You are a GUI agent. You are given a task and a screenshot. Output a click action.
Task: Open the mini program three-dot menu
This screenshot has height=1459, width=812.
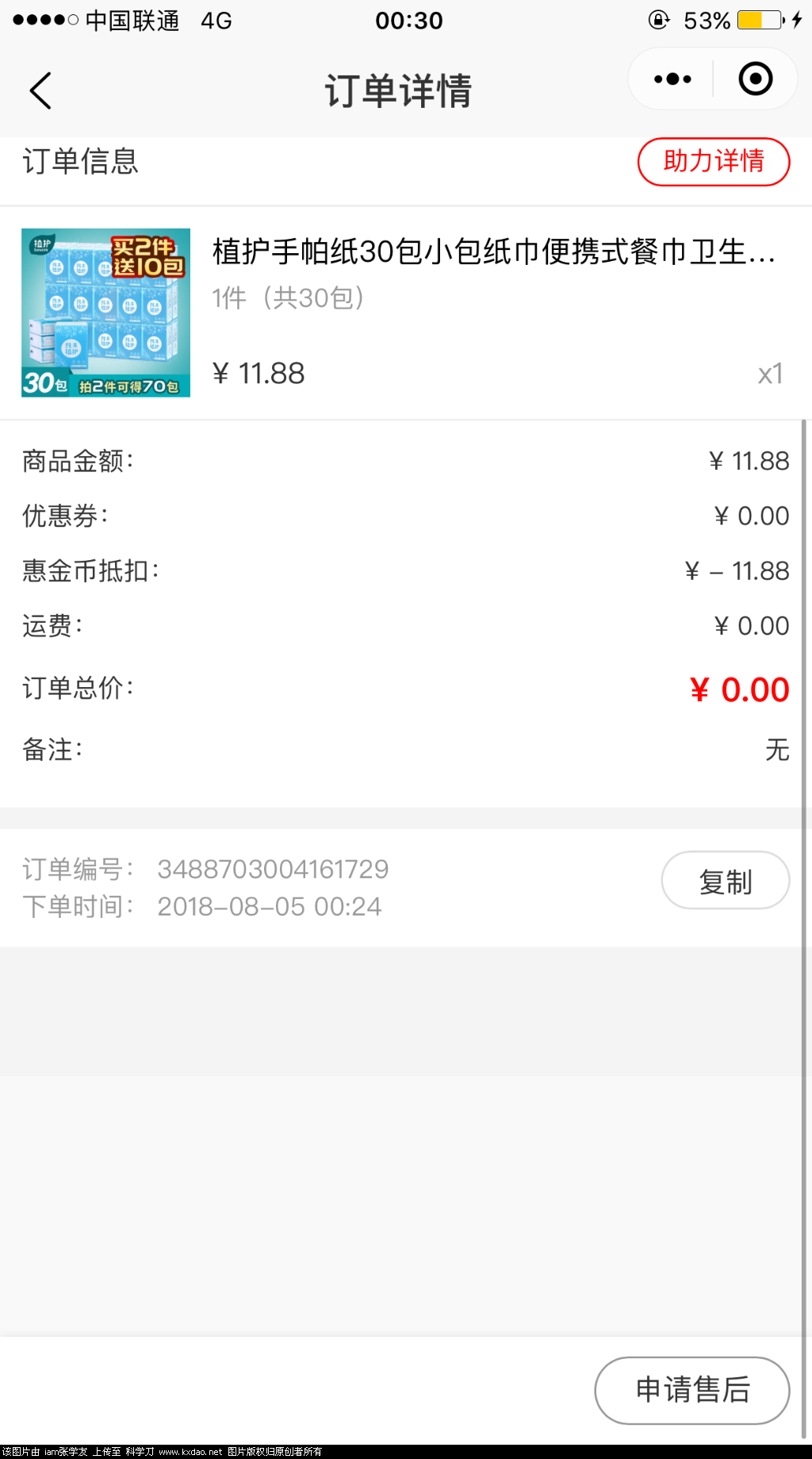click(672, 79)
